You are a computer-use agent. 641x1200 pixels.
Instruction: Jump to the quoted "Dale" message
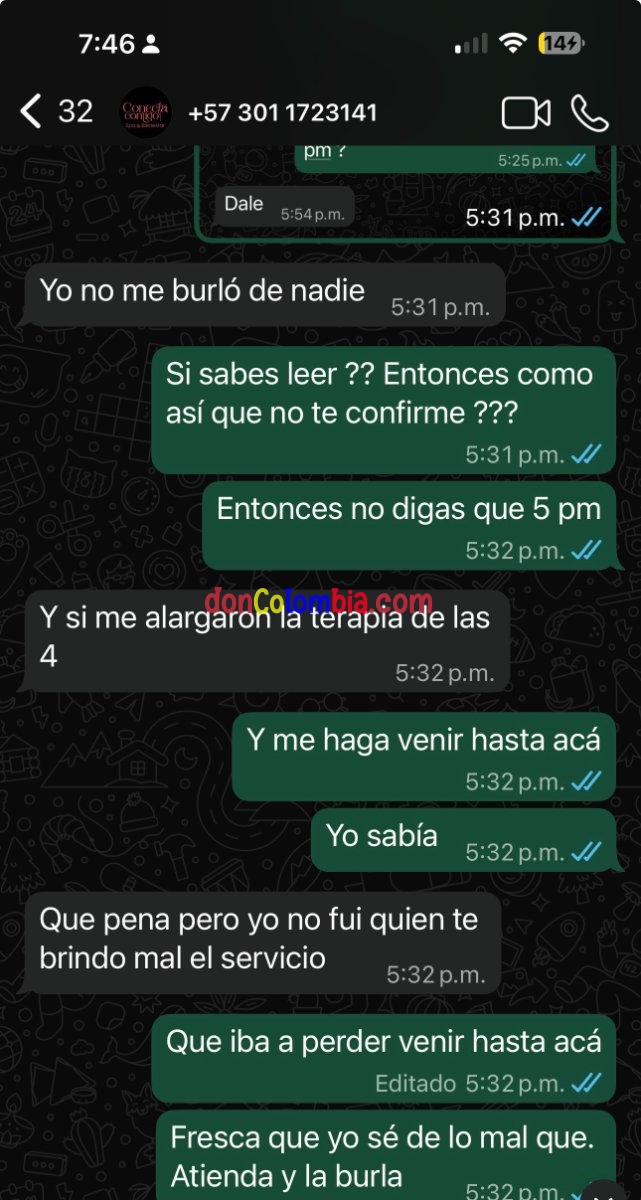click(x=284, y=206)
